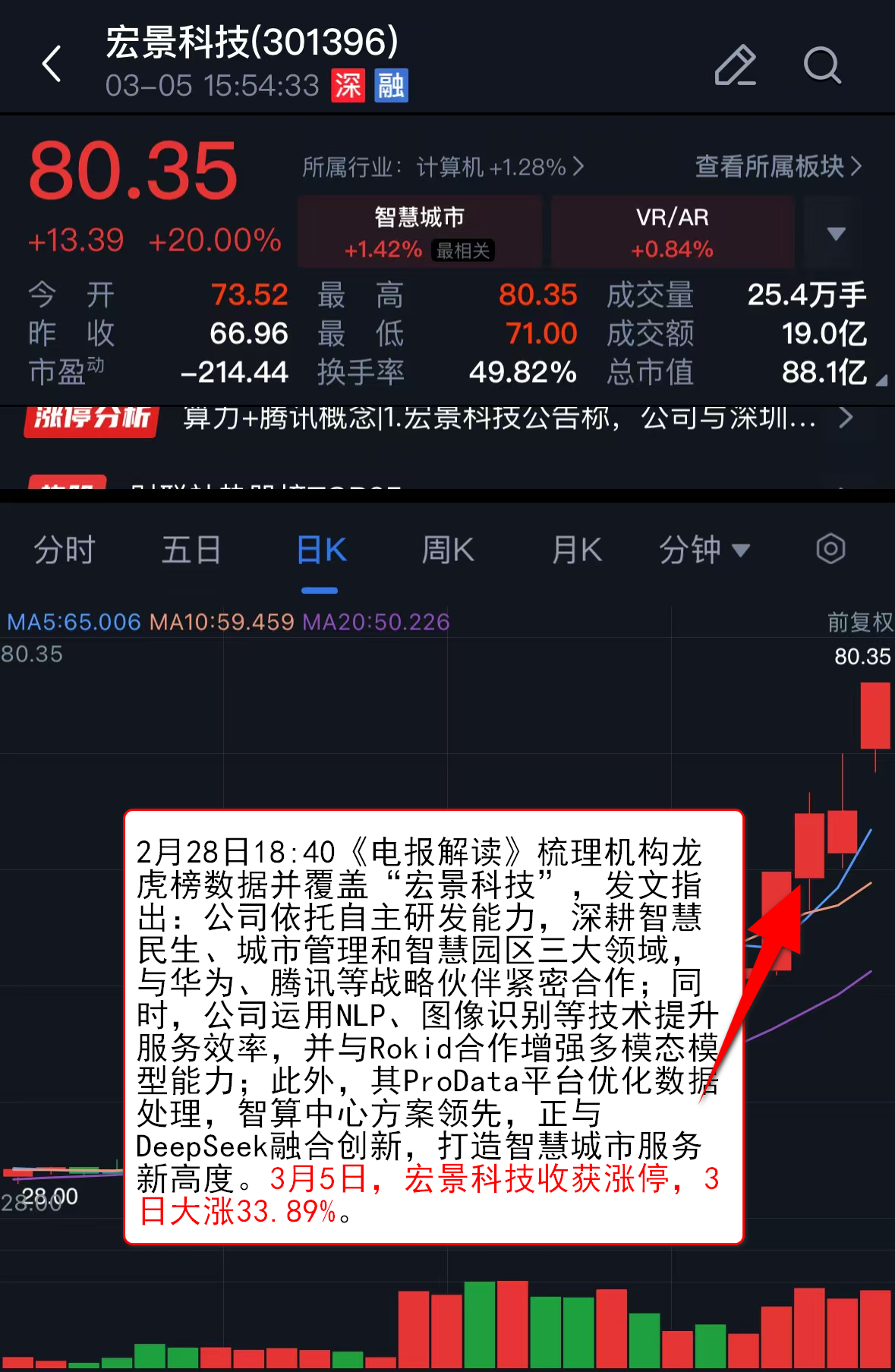Open chart settings hexagon icon
Screen dimensions: 895x1372
(830, 548)
